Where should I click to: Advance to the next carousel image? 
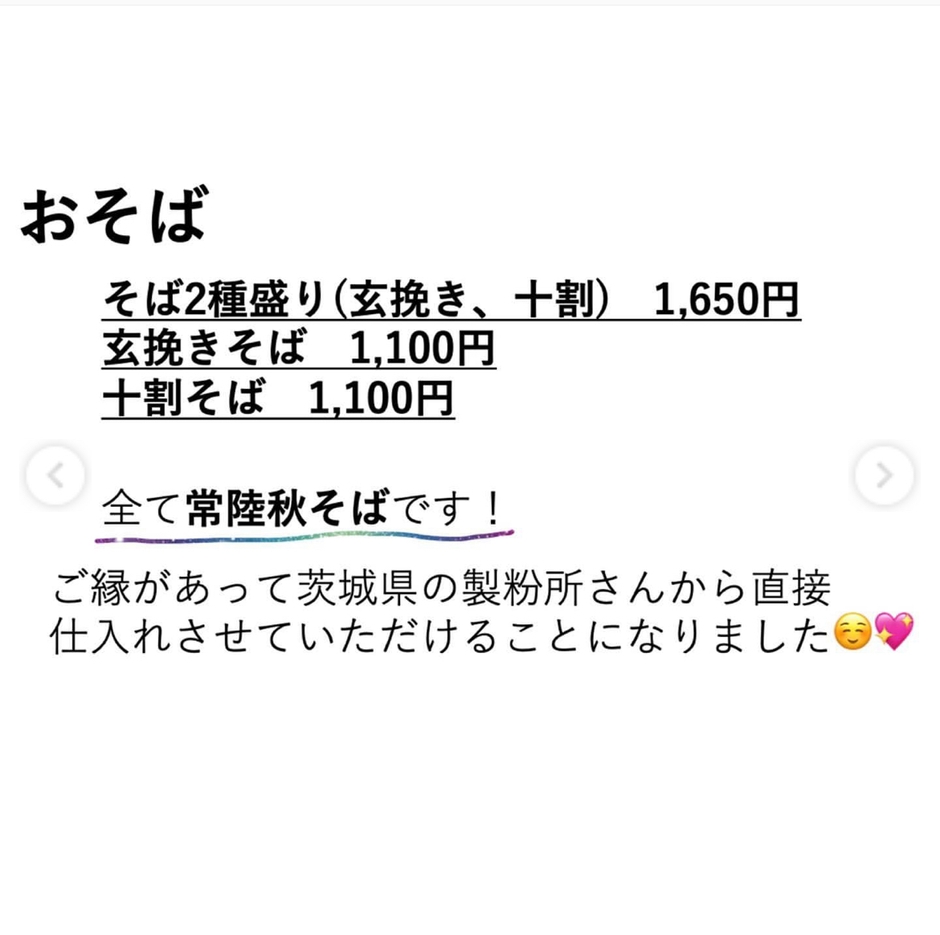coord(884,476)
